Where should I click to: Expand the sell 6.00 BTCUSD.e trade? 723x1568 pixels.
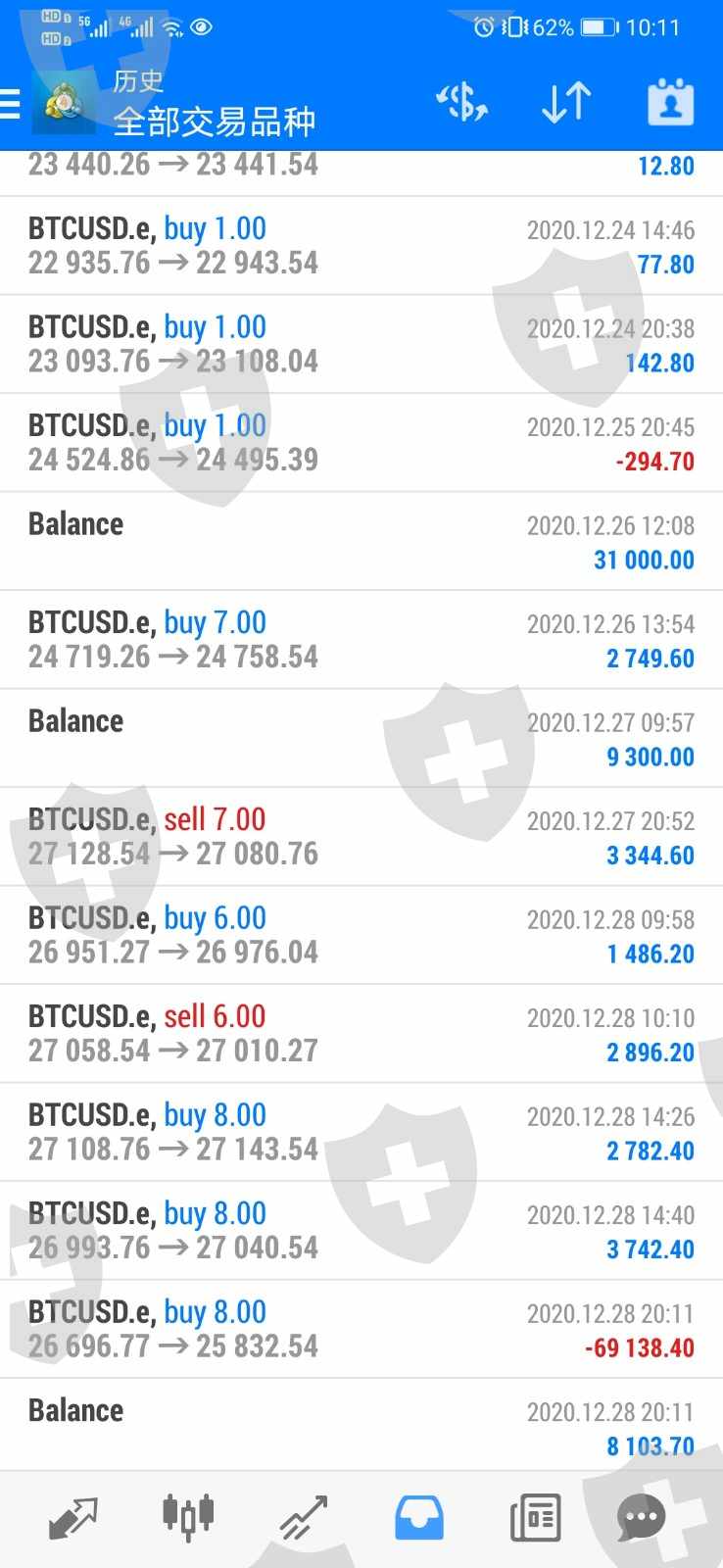[361, 1033]
